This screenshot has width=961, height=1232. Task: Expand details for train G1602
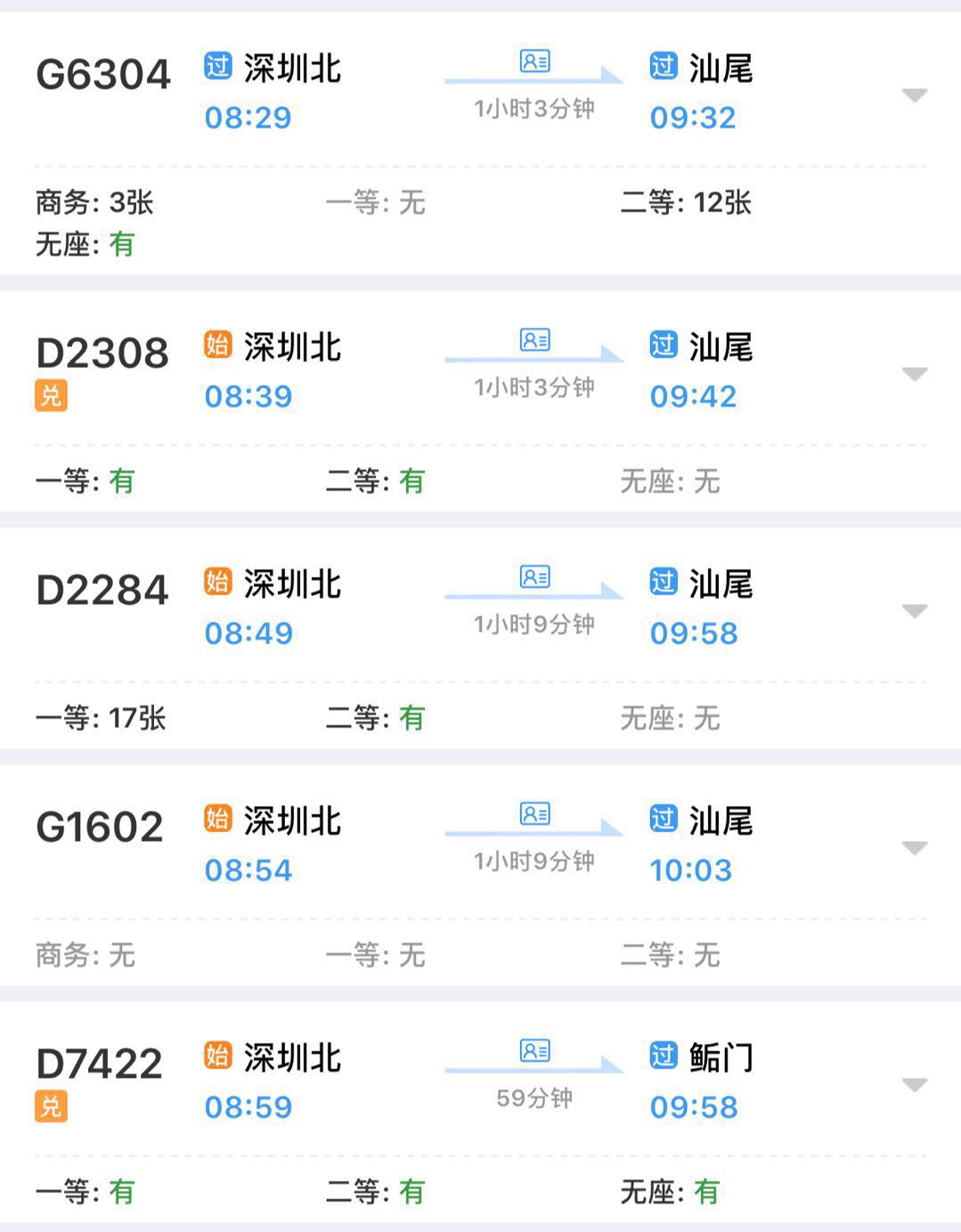913,849
